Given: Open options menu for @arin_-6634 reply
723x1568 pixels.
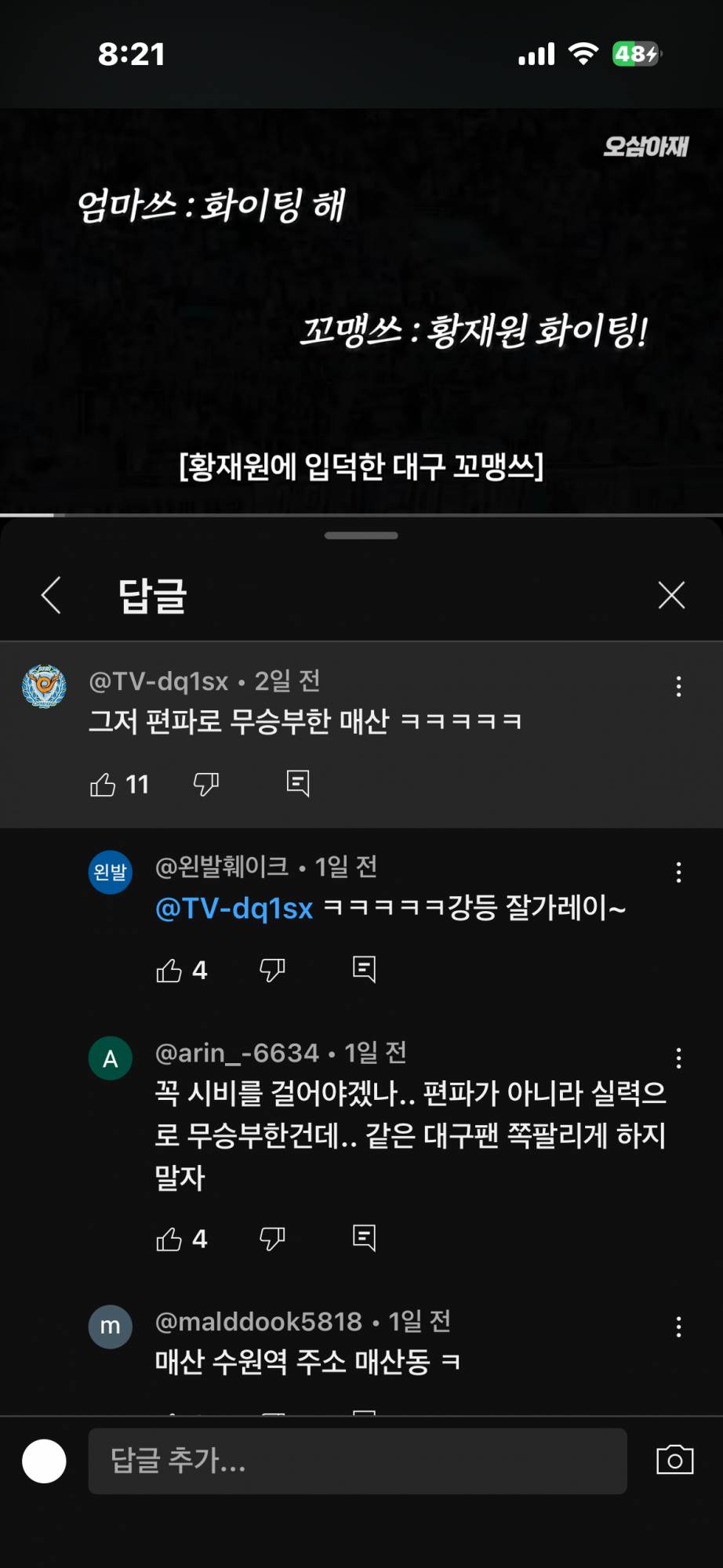Looking at the screenshot, I should coord(678,1058).
